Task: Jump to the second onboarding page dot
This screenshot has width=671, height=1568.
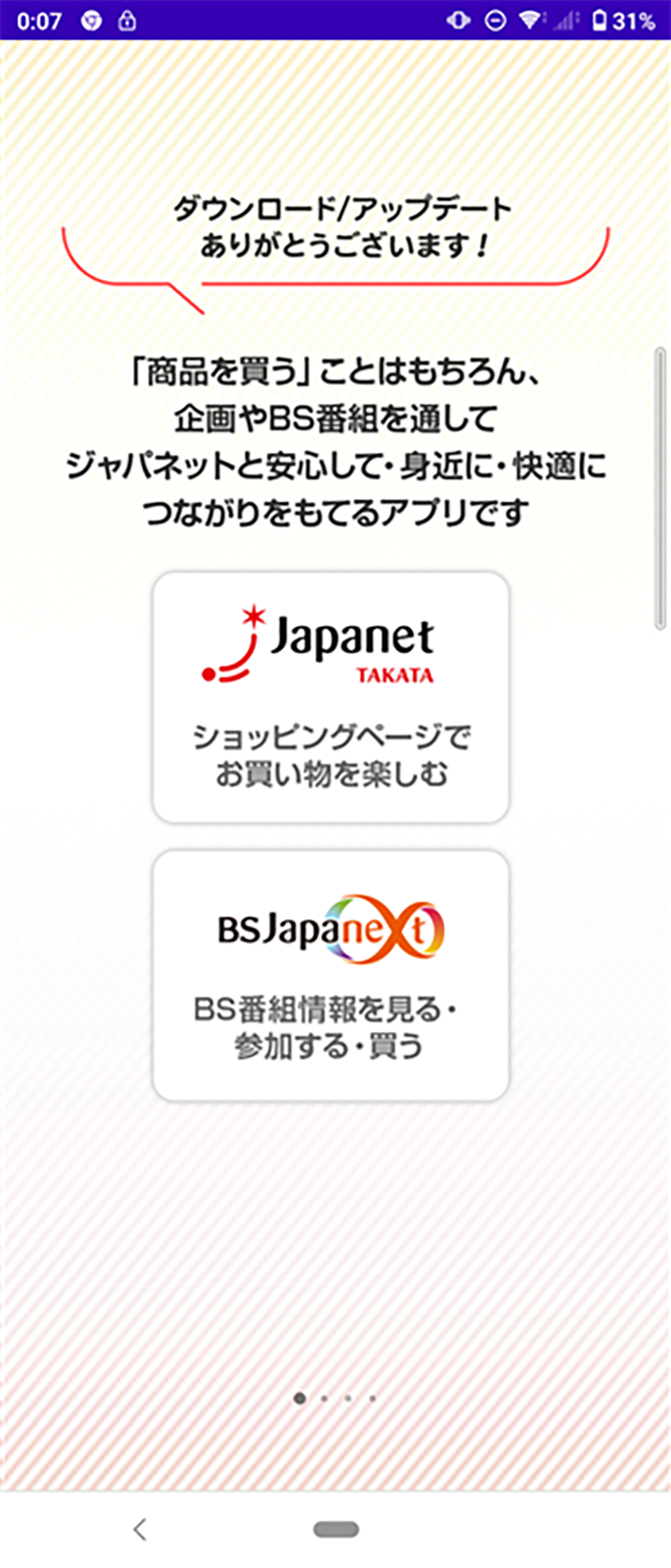Action: [324, 1398]
